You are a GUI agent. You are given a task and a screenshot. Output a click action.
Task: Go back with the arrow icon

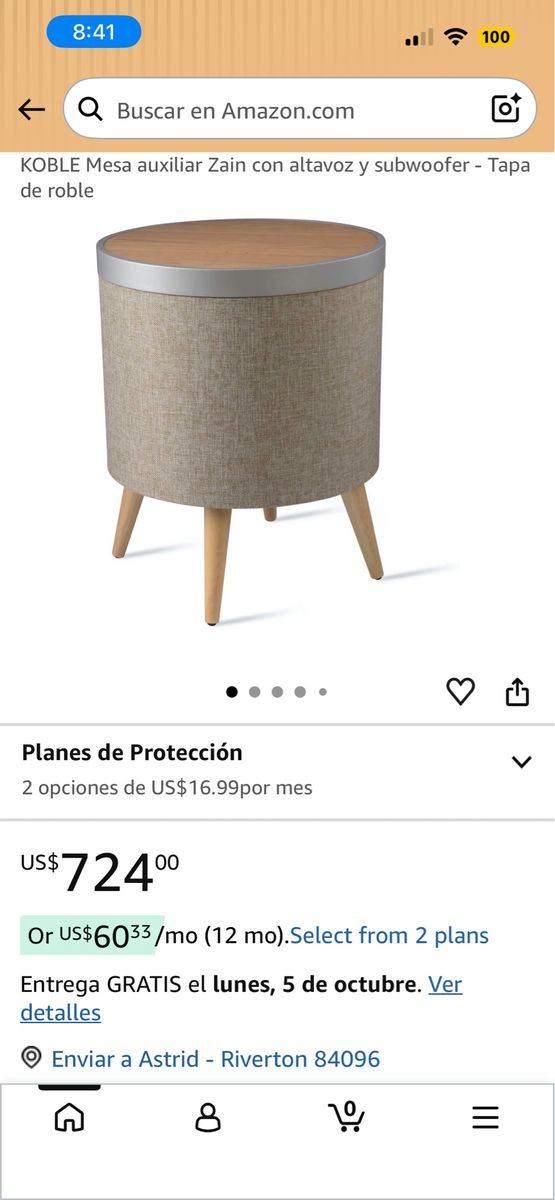click(x=32, y=110)
